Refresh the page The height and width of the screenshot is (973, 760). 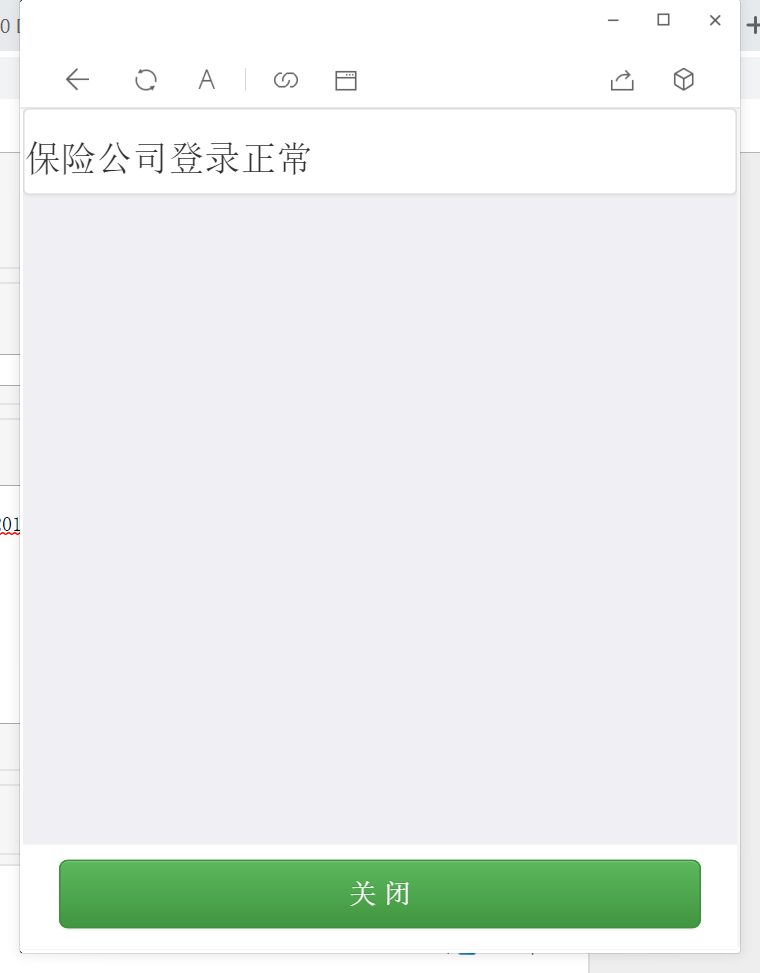pos(146,80)
